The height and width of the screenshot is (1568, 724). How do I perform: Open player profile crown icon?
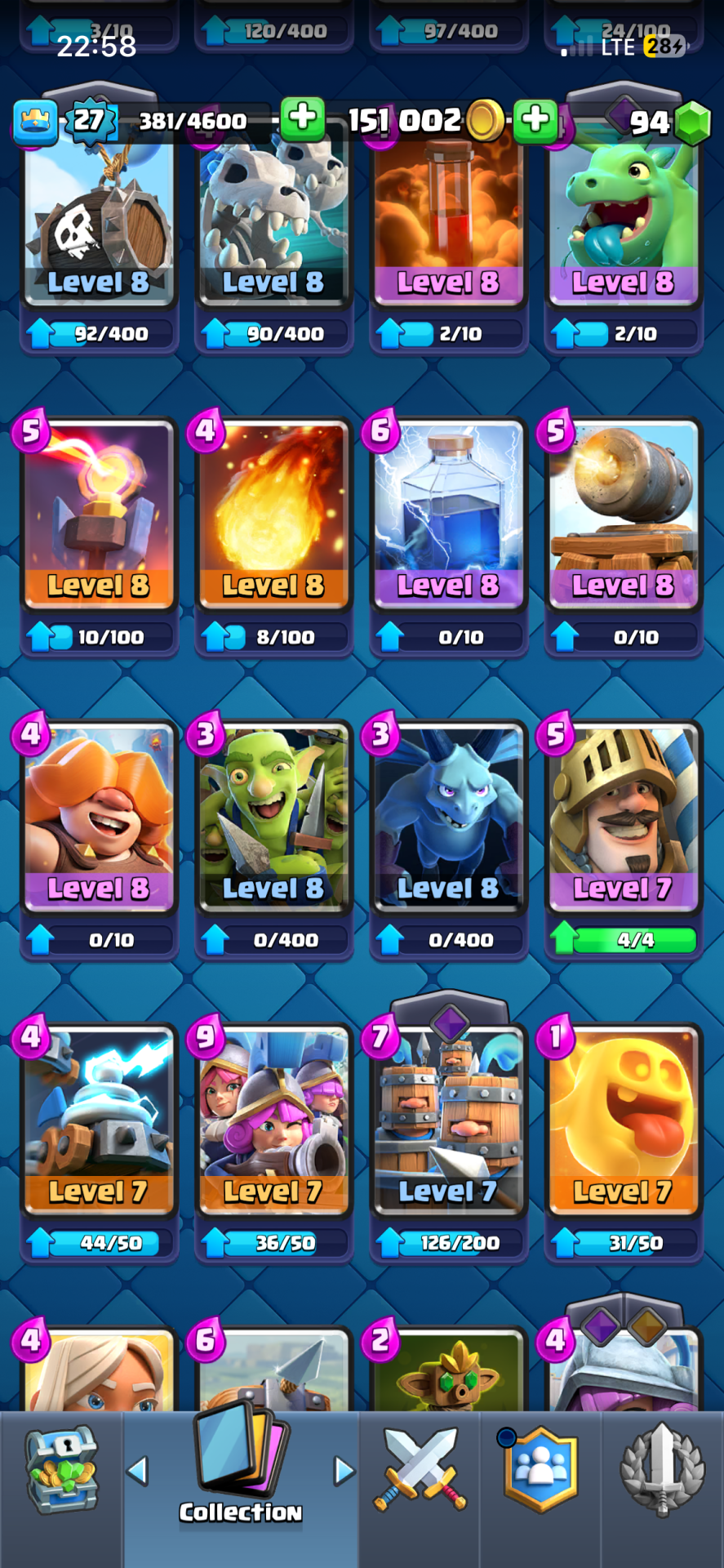(35, 122)
